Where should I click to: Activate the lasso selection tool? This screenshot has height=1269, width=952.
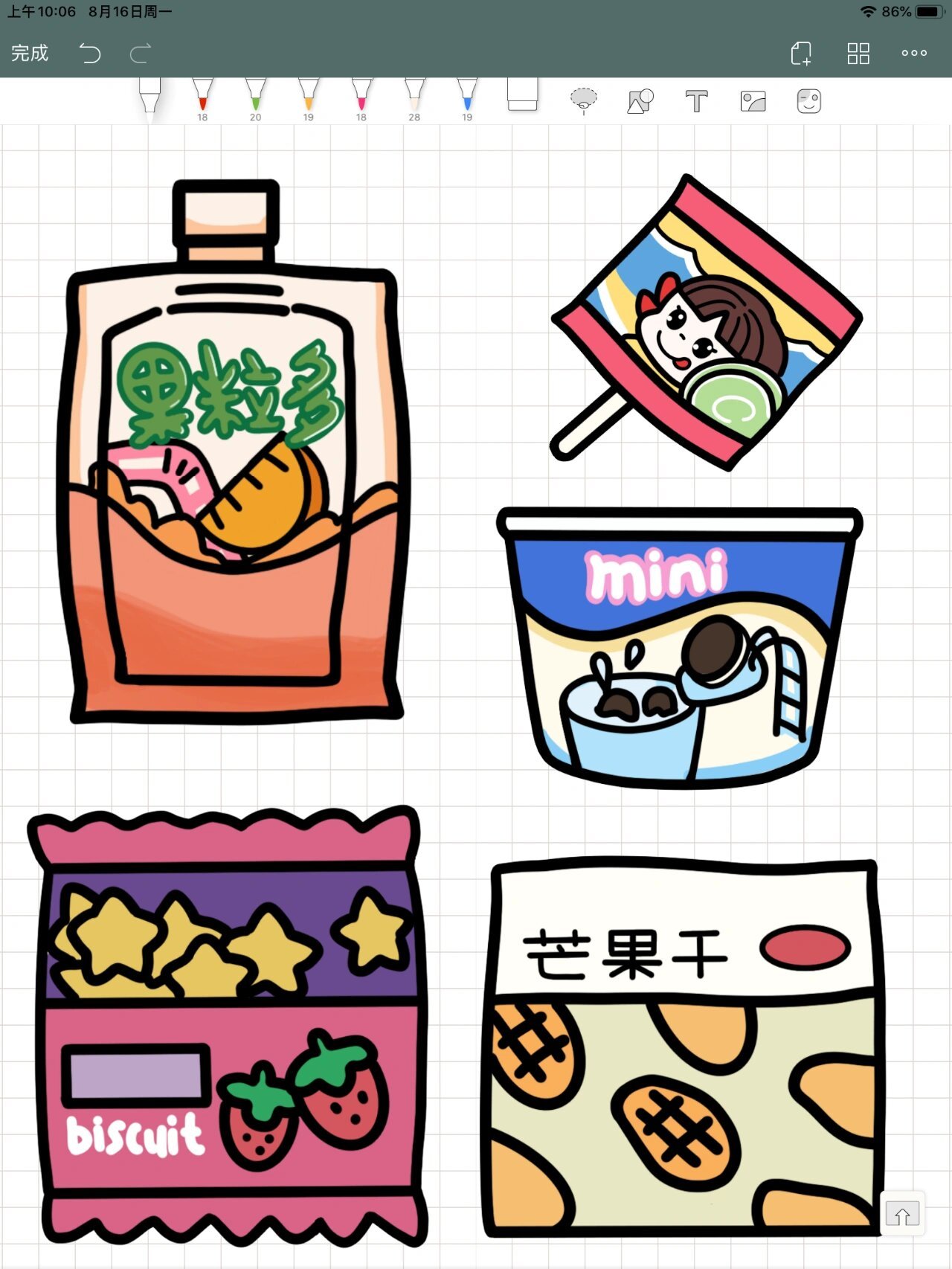point(584,100)
